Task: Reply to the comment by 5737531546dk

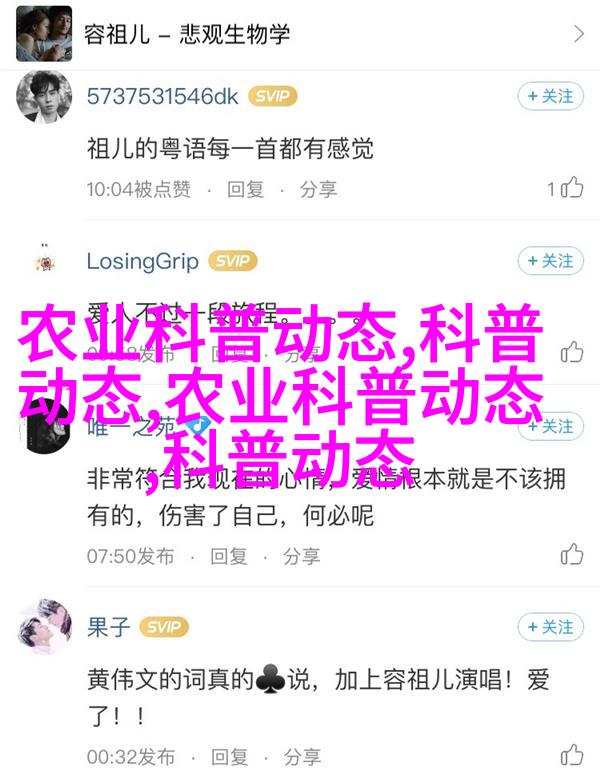Action: click(244, 188)
